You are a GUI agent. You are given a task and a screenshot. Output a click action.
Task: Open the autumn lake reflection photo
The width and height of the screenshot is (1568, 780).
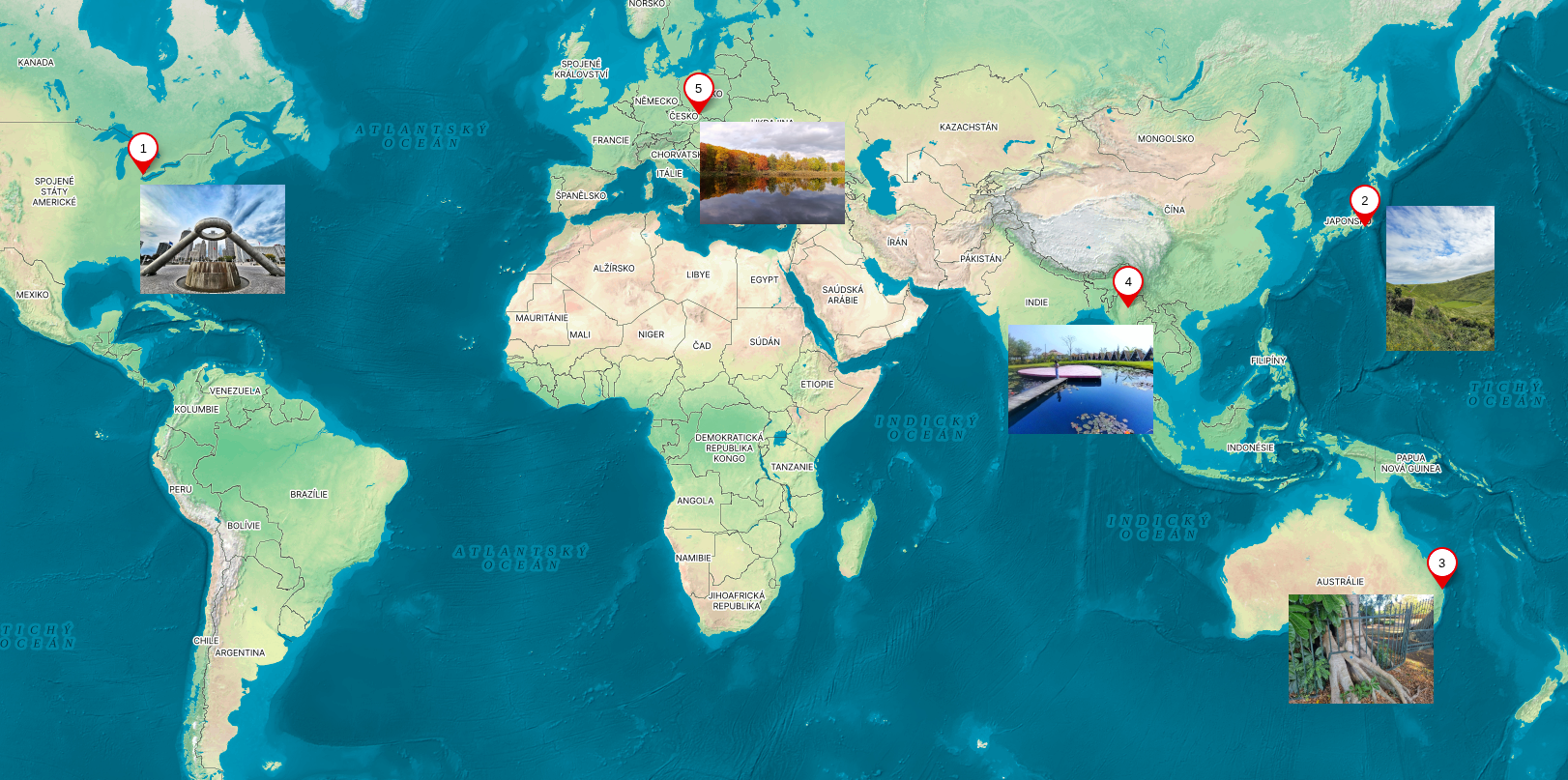click(x=771, y=173)
